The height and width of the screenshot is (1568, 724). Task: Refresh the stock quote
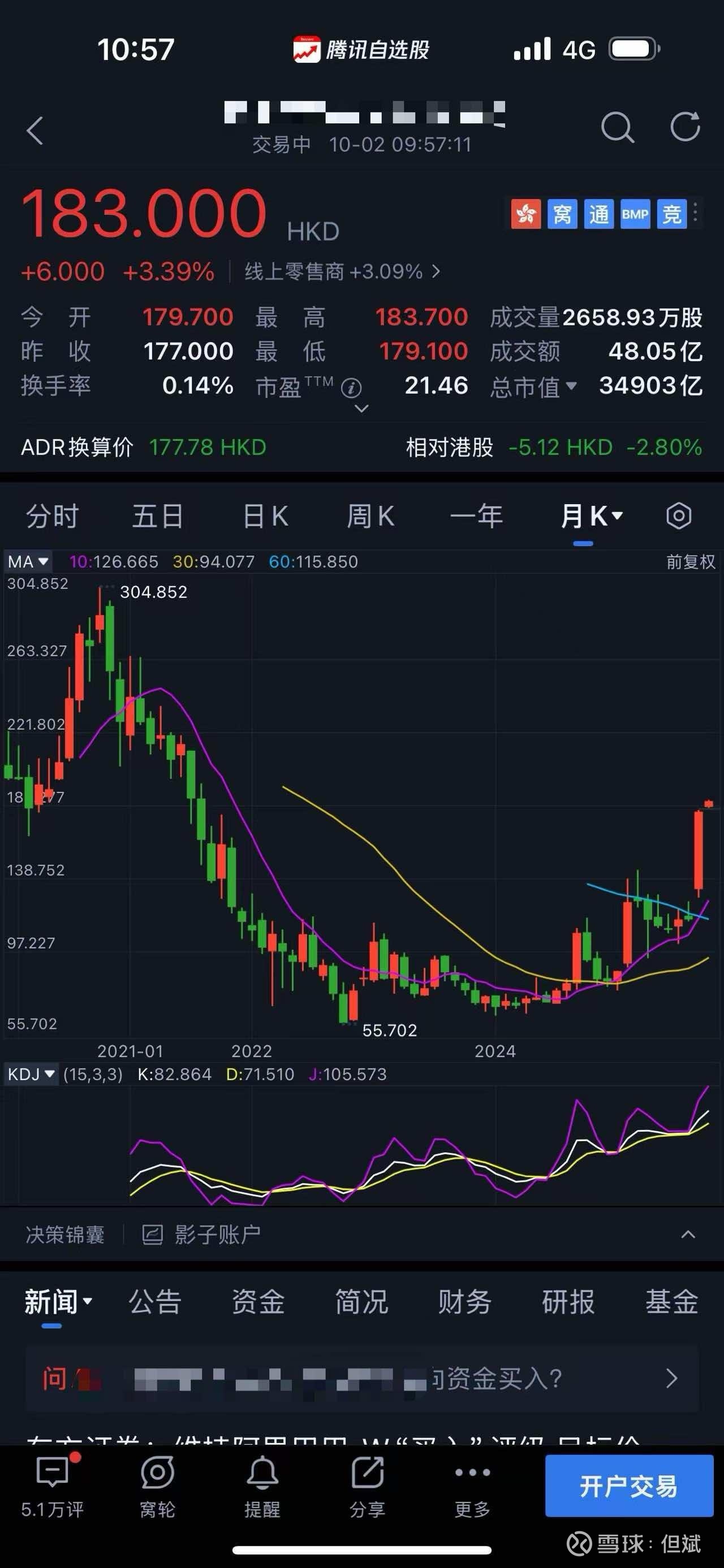[685, 127]
